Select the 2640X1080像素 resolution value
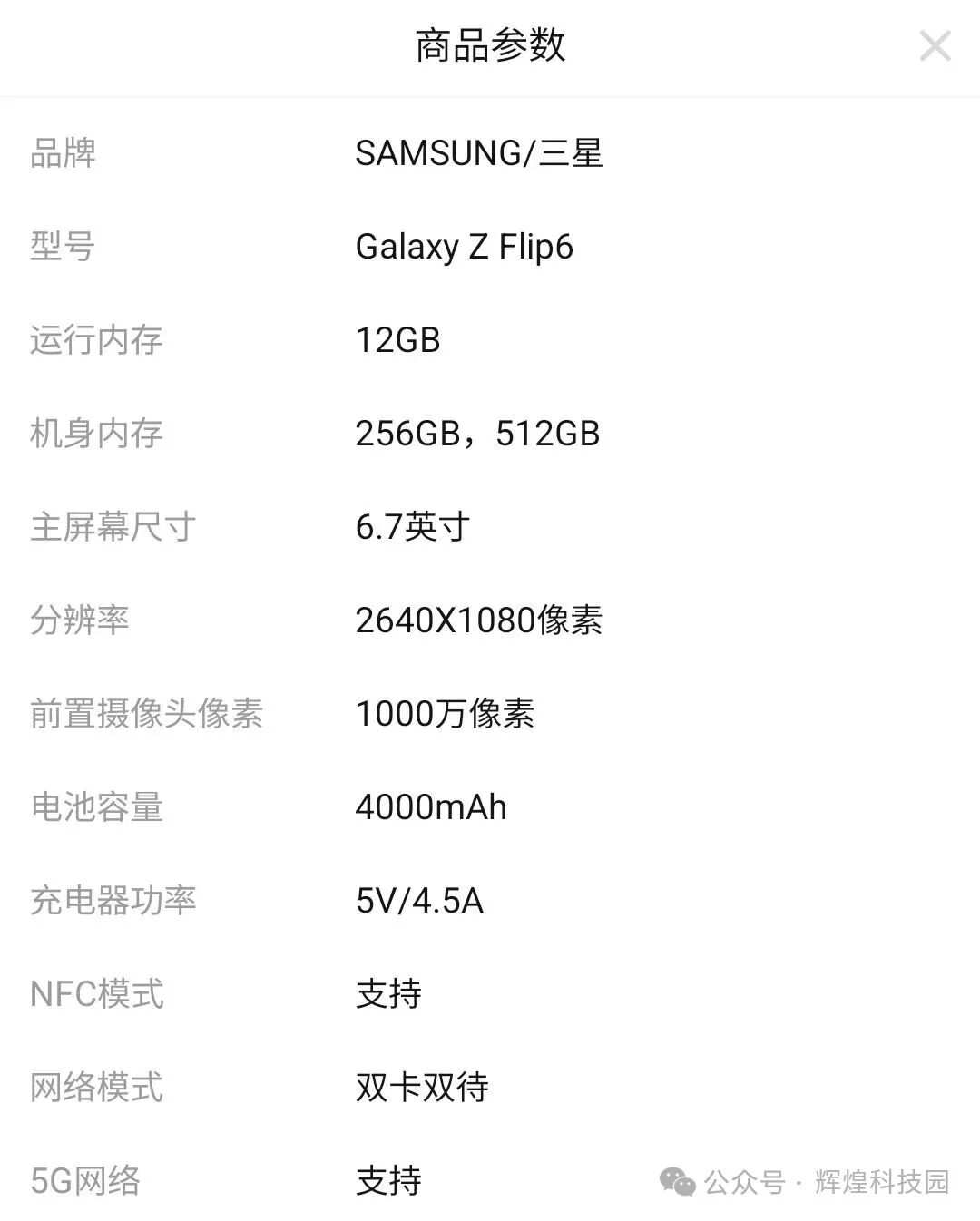 (x=481, y=621)
